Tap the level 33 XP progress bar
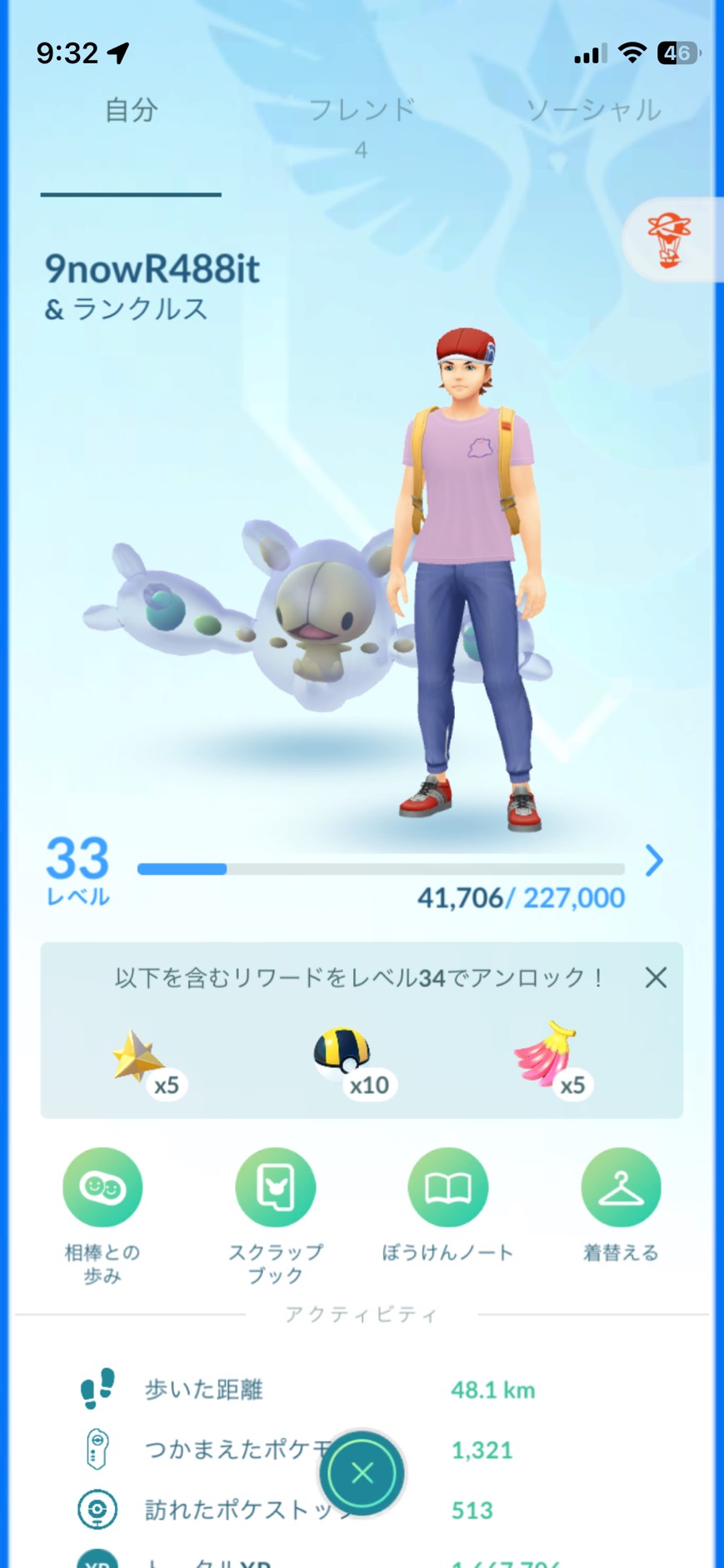This screenshot has width=724, height=1568. pyautogui.click(x=379, y=869)
